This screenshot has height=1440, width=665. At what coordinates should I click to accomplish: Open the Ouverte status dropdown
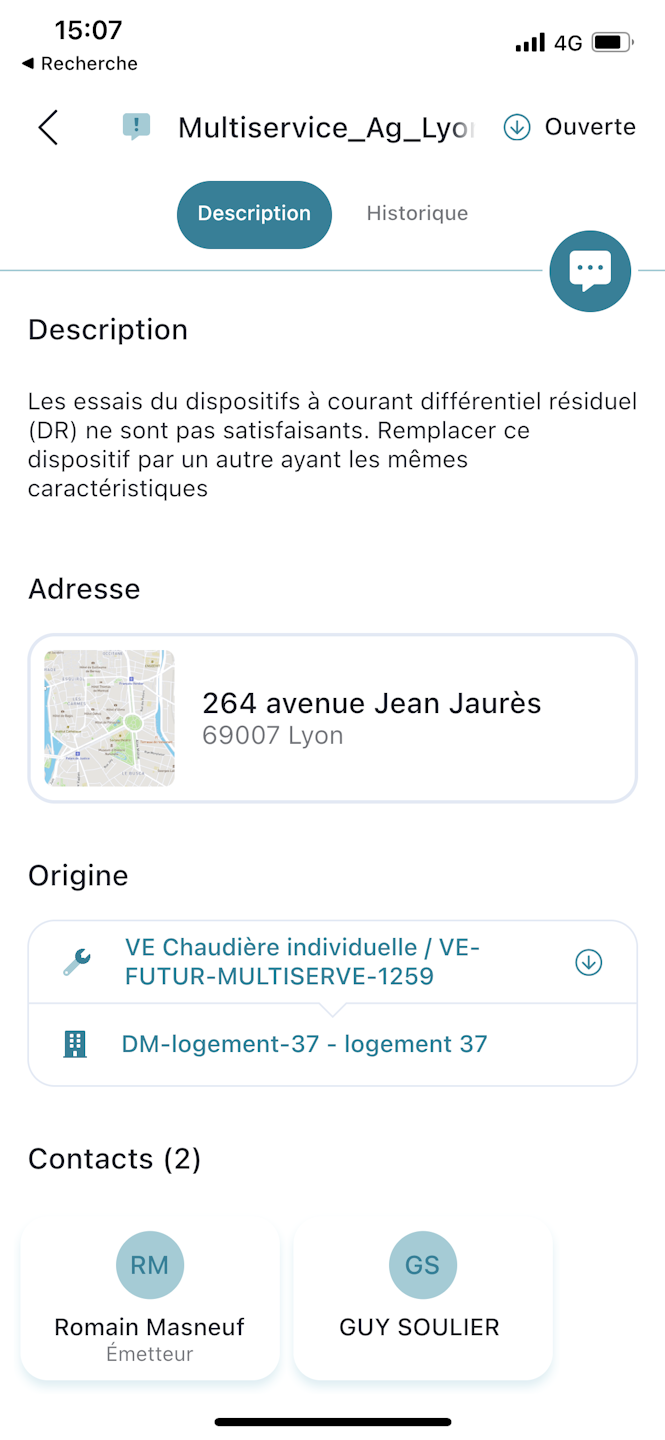coord(570,128)
